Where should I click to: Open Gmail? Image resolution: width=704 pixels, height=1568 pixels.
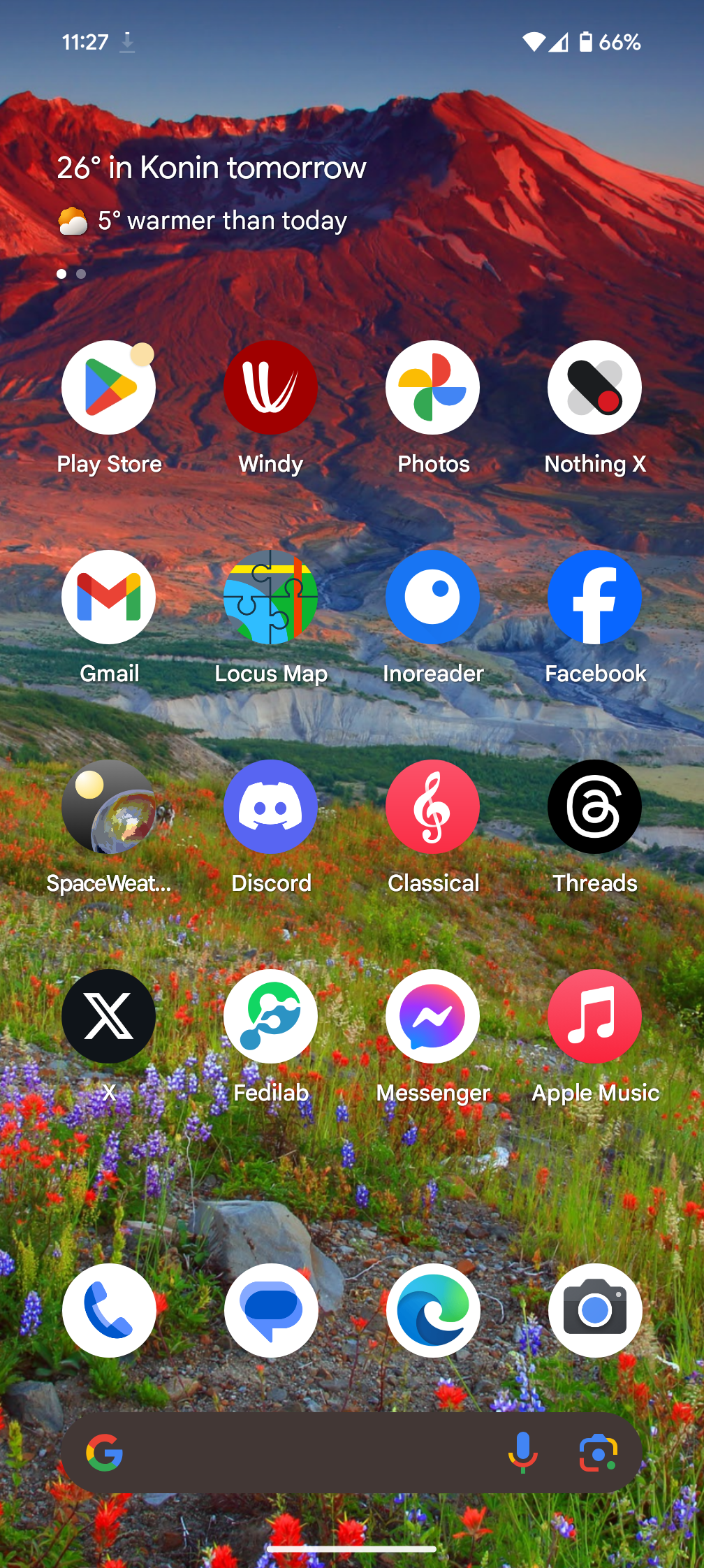(x=108, y=597)
